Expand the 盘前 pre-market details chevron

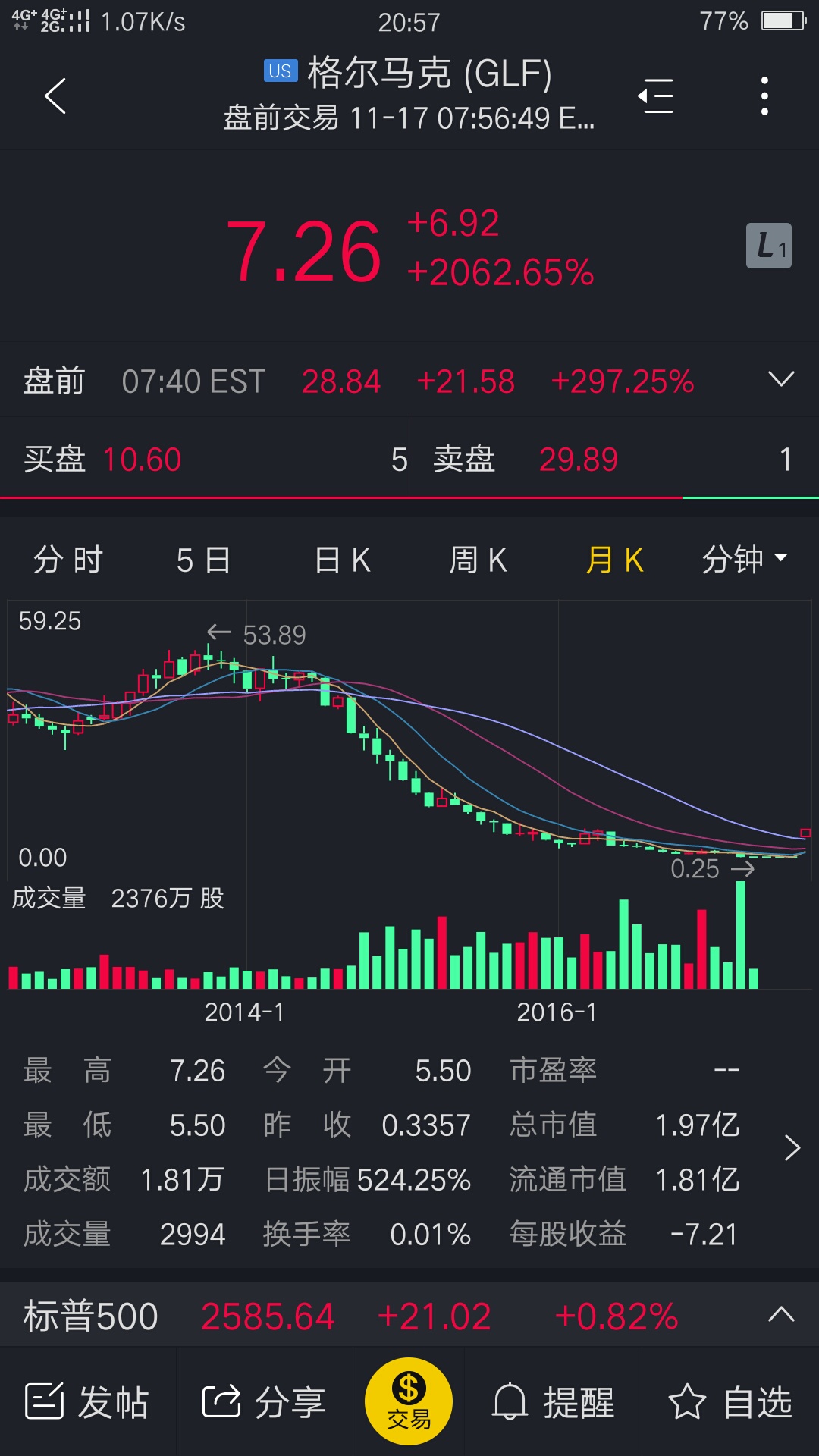click(x=781, y=379)
